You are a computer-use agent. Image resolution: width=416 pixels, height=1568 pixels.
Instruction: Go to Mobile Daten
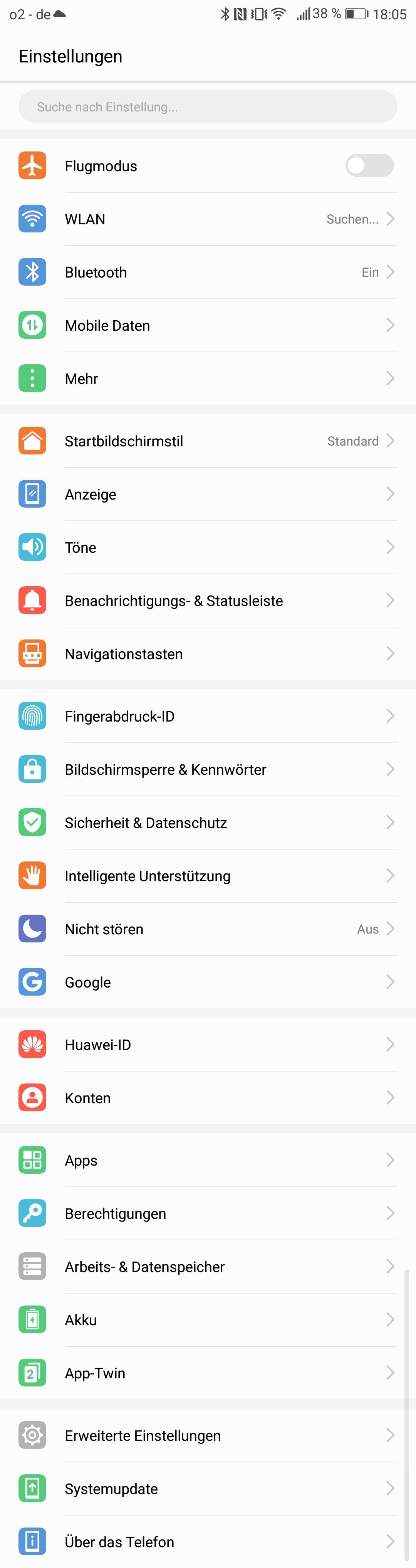click(x=207, y=326)
